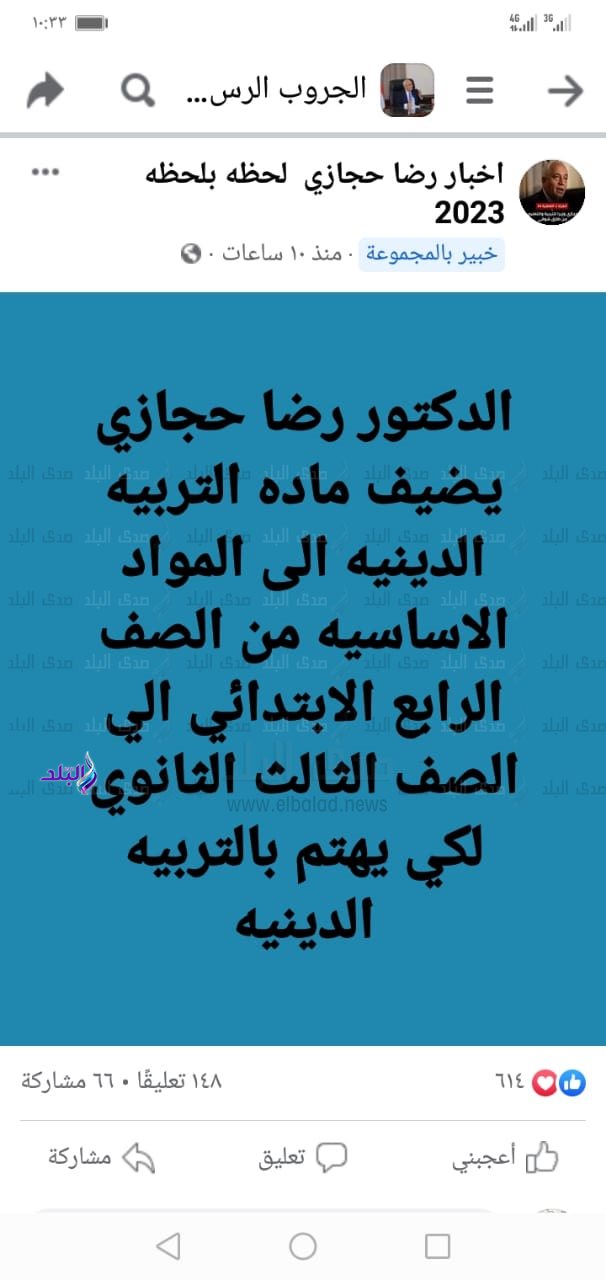
Task: Open the system recent apps button
Action: pos(437,1246)
